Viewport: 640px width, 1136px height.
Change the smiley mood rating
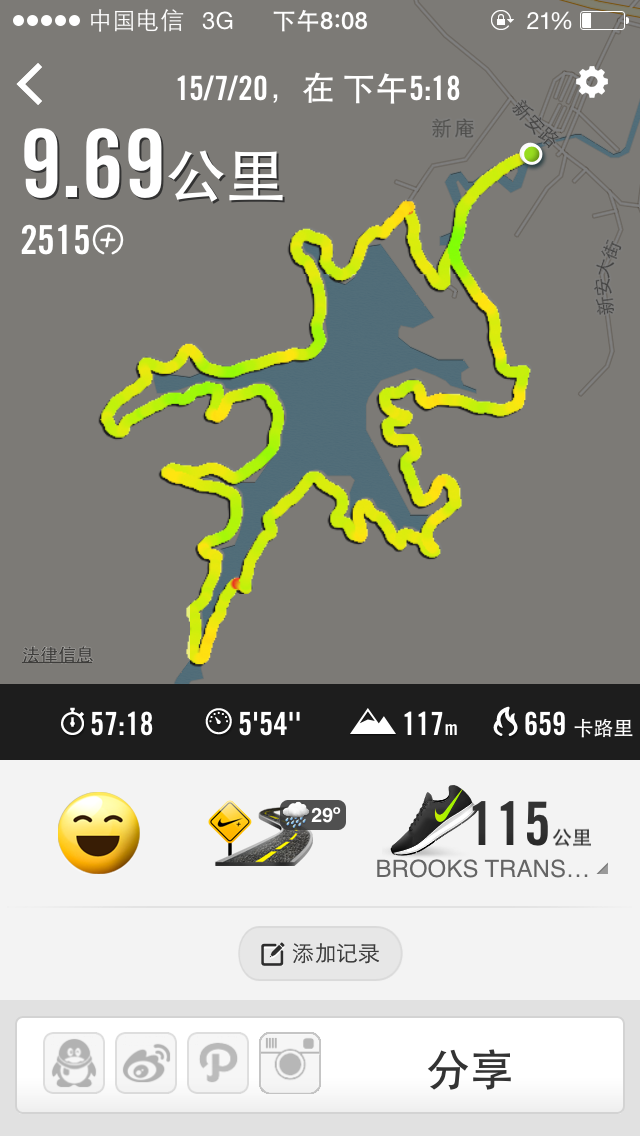[x=98, y=833]
